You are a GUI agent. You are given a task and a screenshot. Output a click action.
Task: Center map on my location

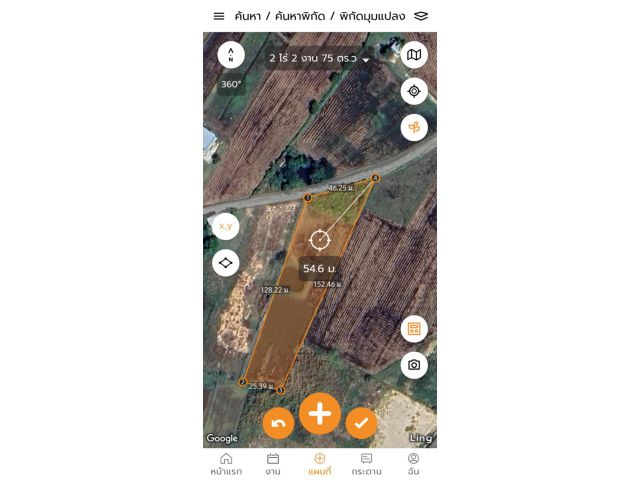coord(414,91)
